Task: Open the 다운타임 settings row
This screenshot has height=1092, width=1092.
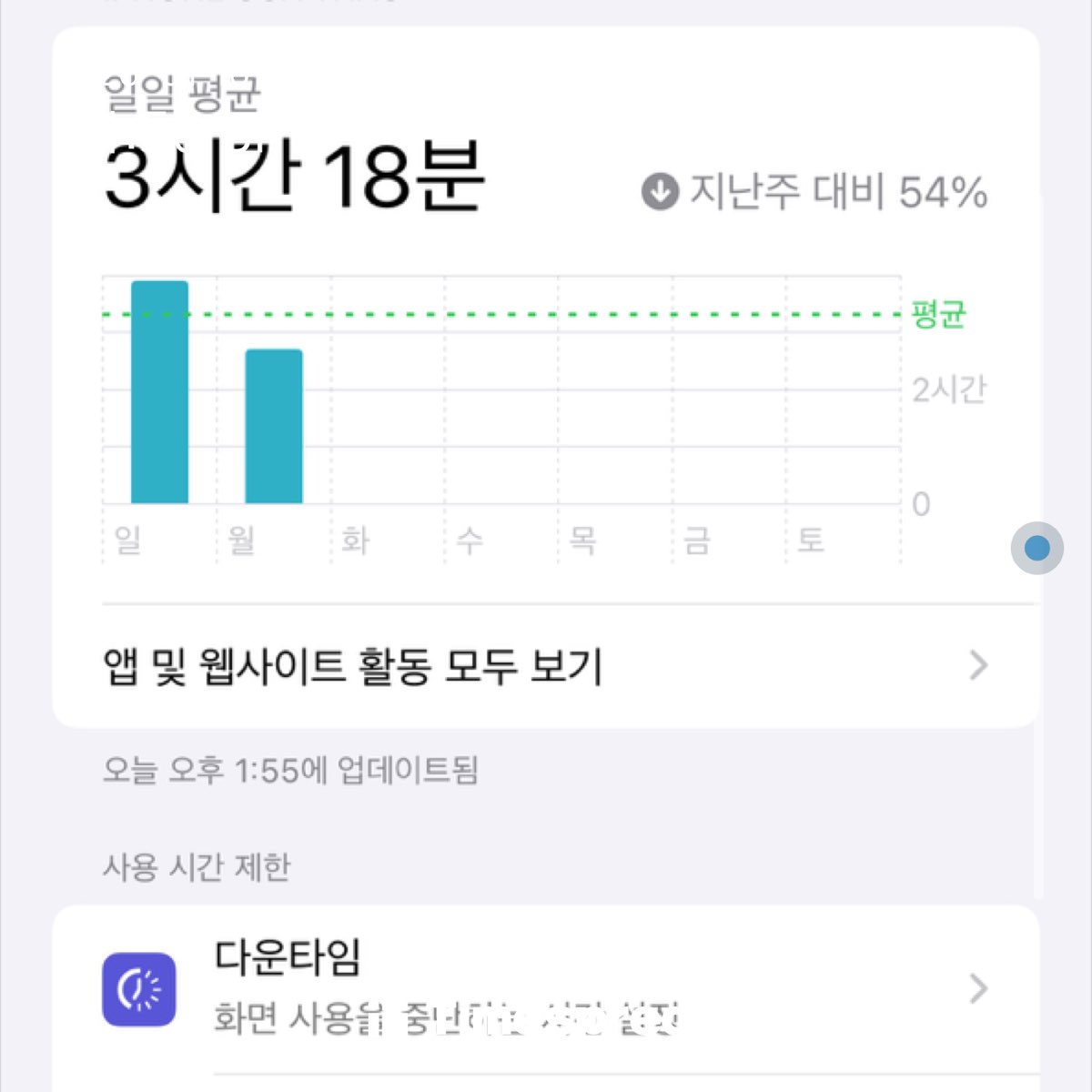Action: tap(544, 987)
